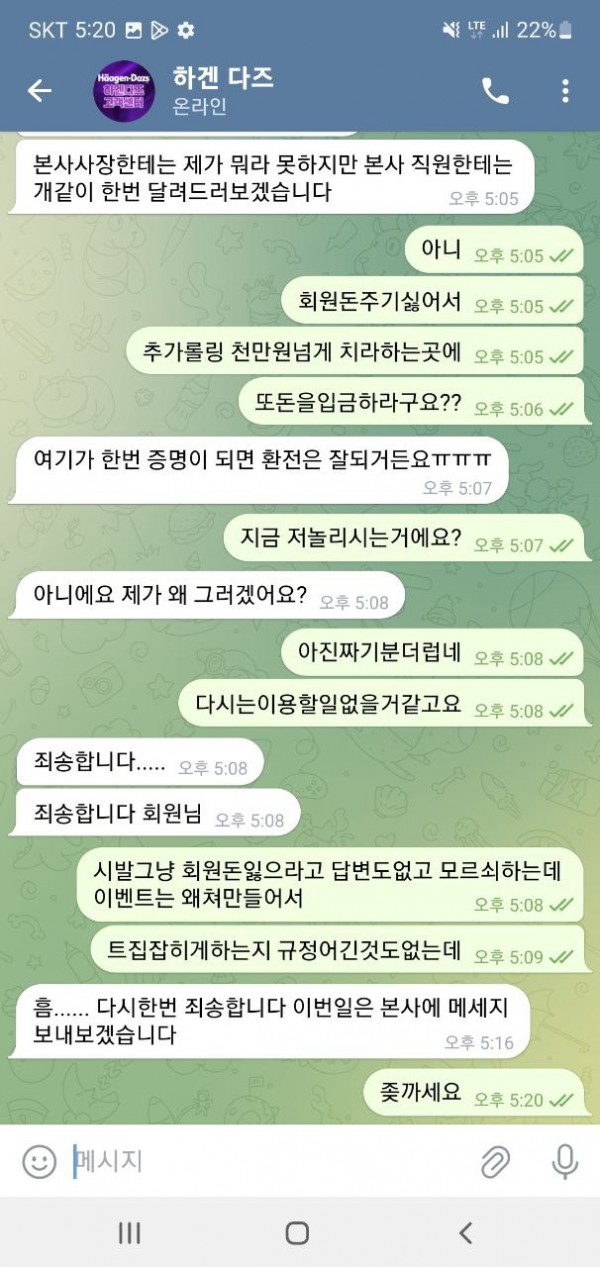Attach a file with the paperclip
Viewport: 600px width, 1267px height.
[x=494, y=1161]
